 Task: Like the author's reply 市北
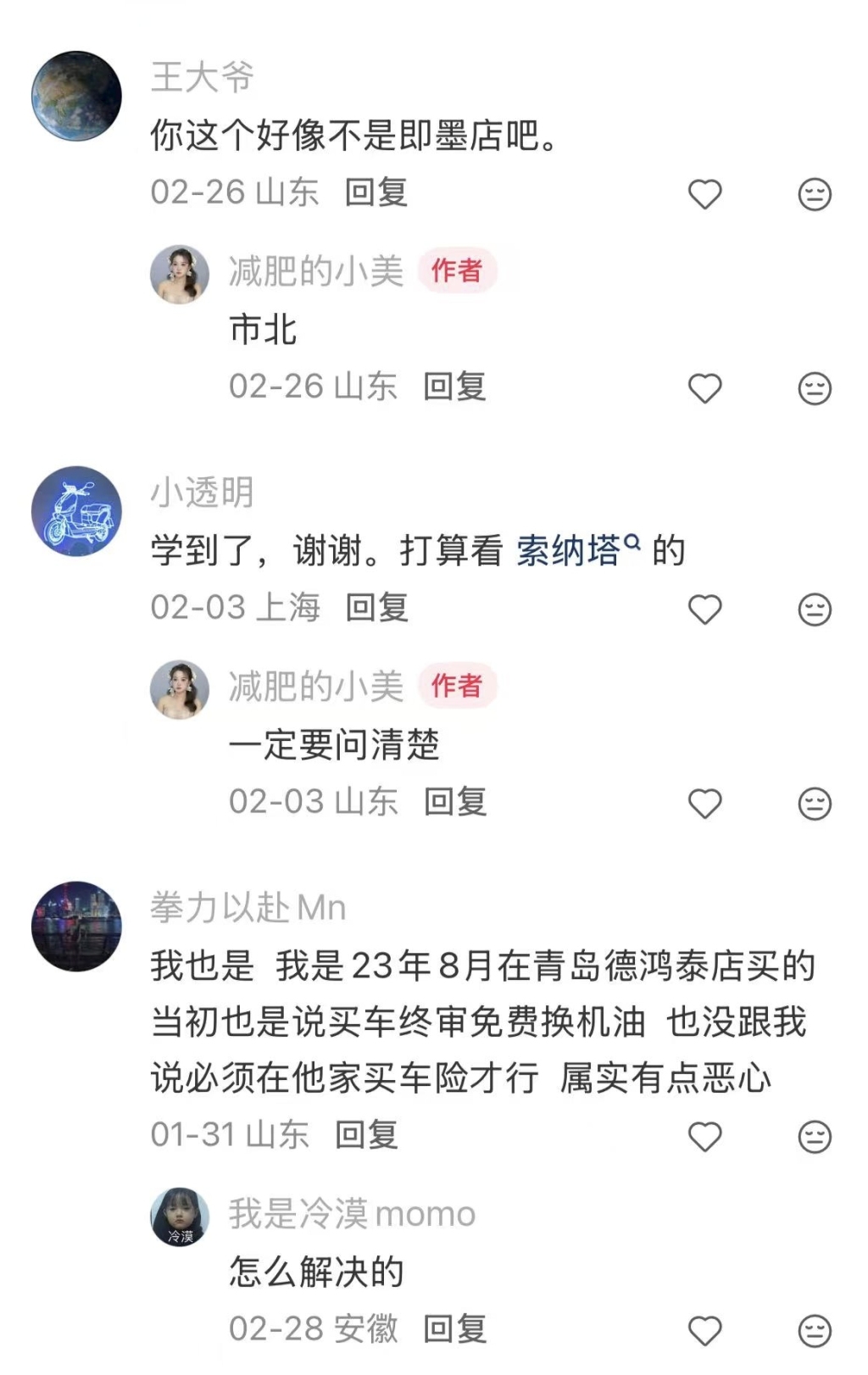(x=704, y=388)
